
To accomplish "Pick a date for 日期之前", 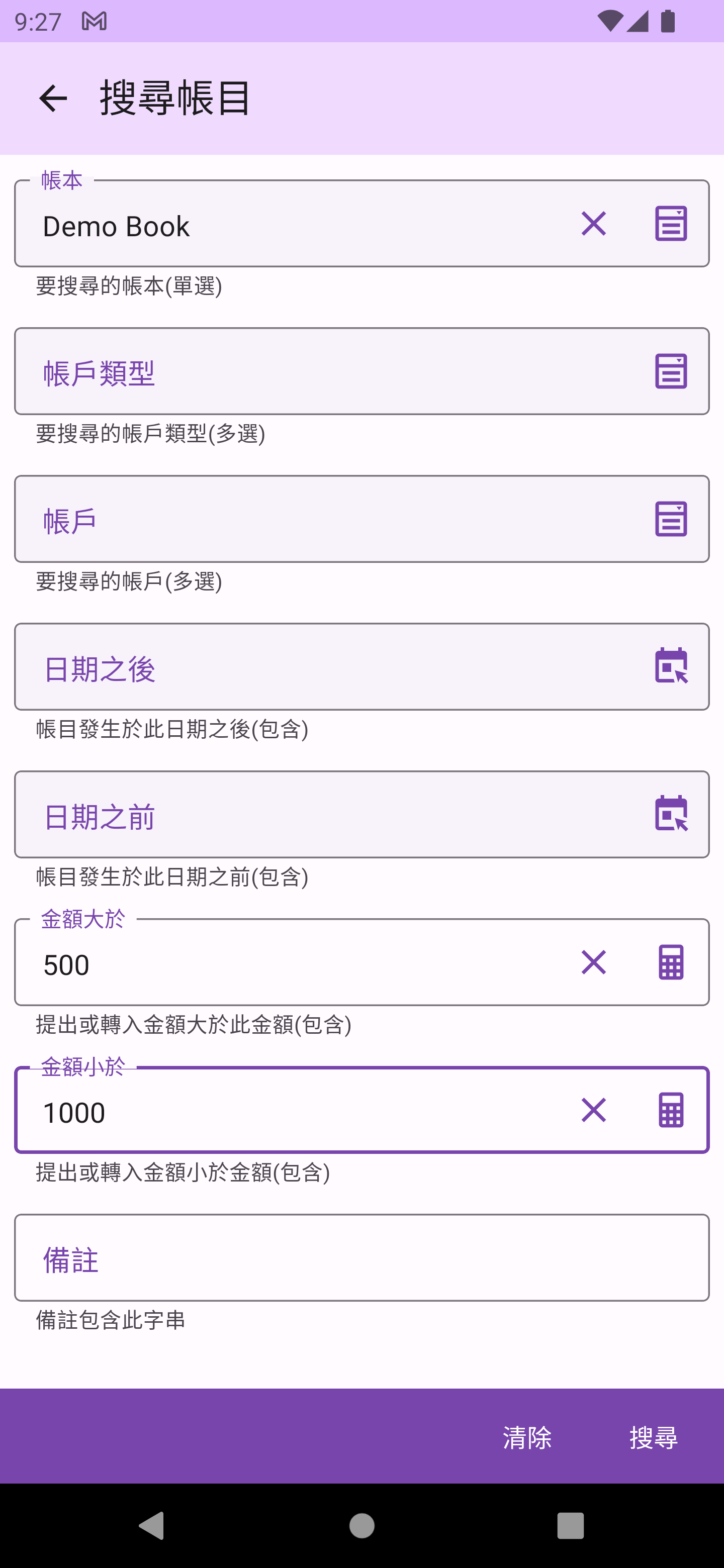I will [670, 815].
